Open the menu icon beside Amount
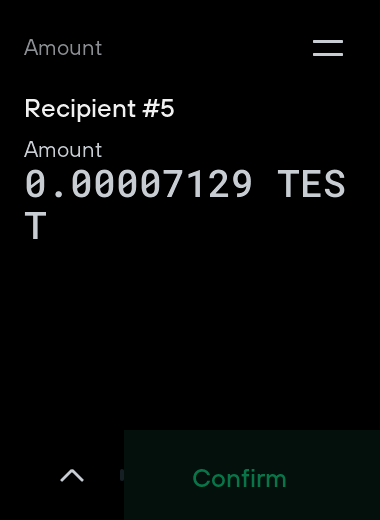Screen dimensions: 380x520 coord(328,48)
